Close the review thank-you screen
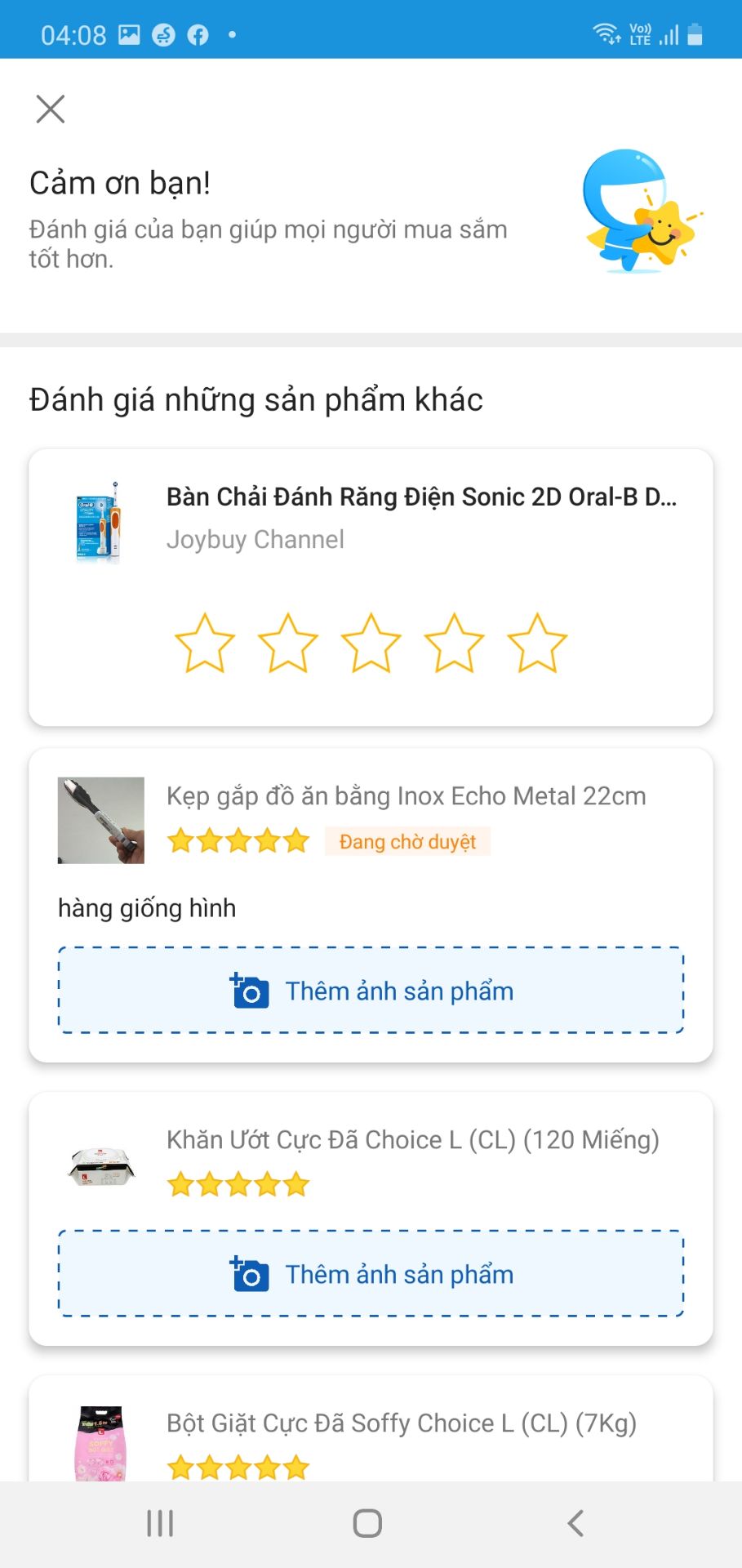 [50, 109]
